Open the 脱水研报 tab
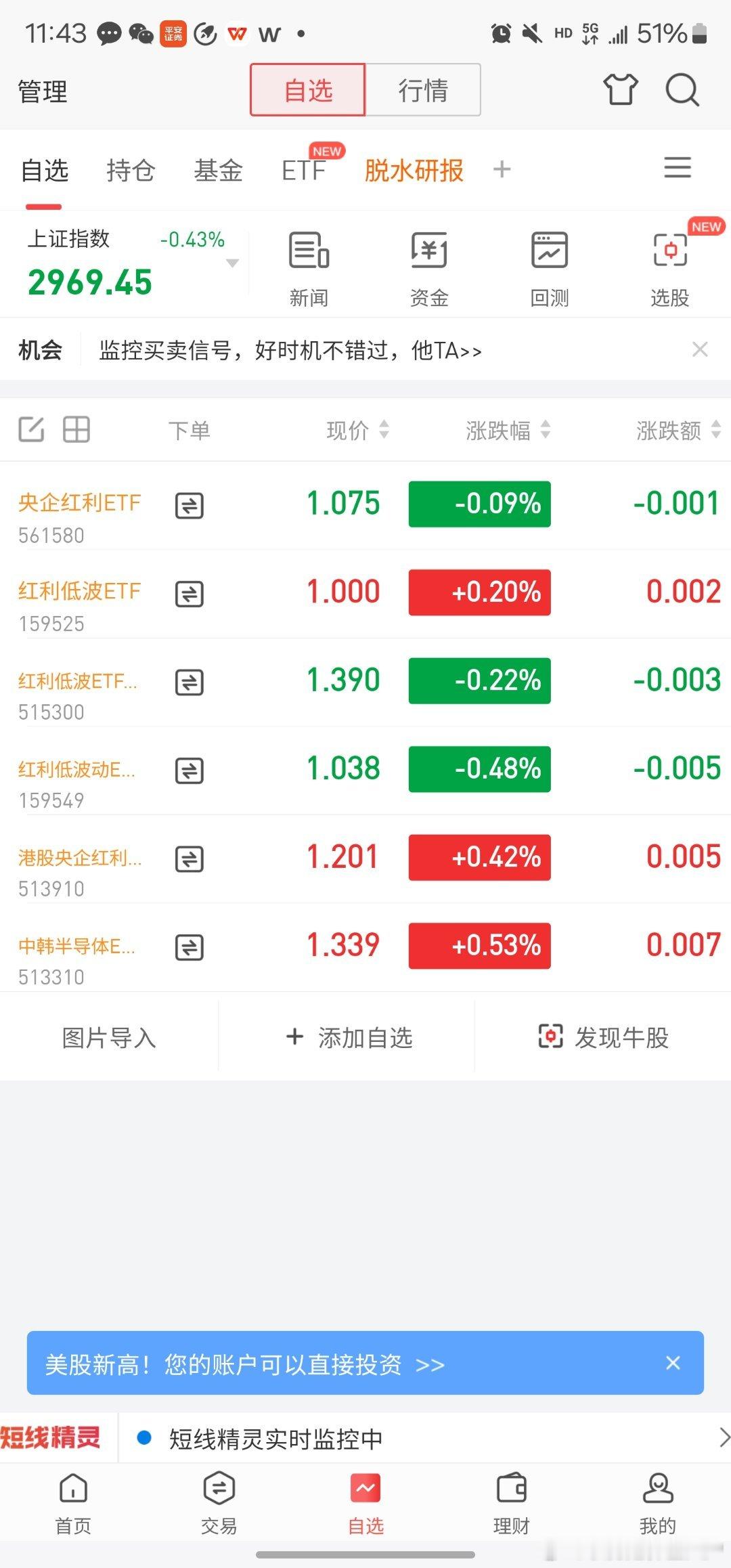The height and width of the screenshot is (1568, 731). (414, 171)
